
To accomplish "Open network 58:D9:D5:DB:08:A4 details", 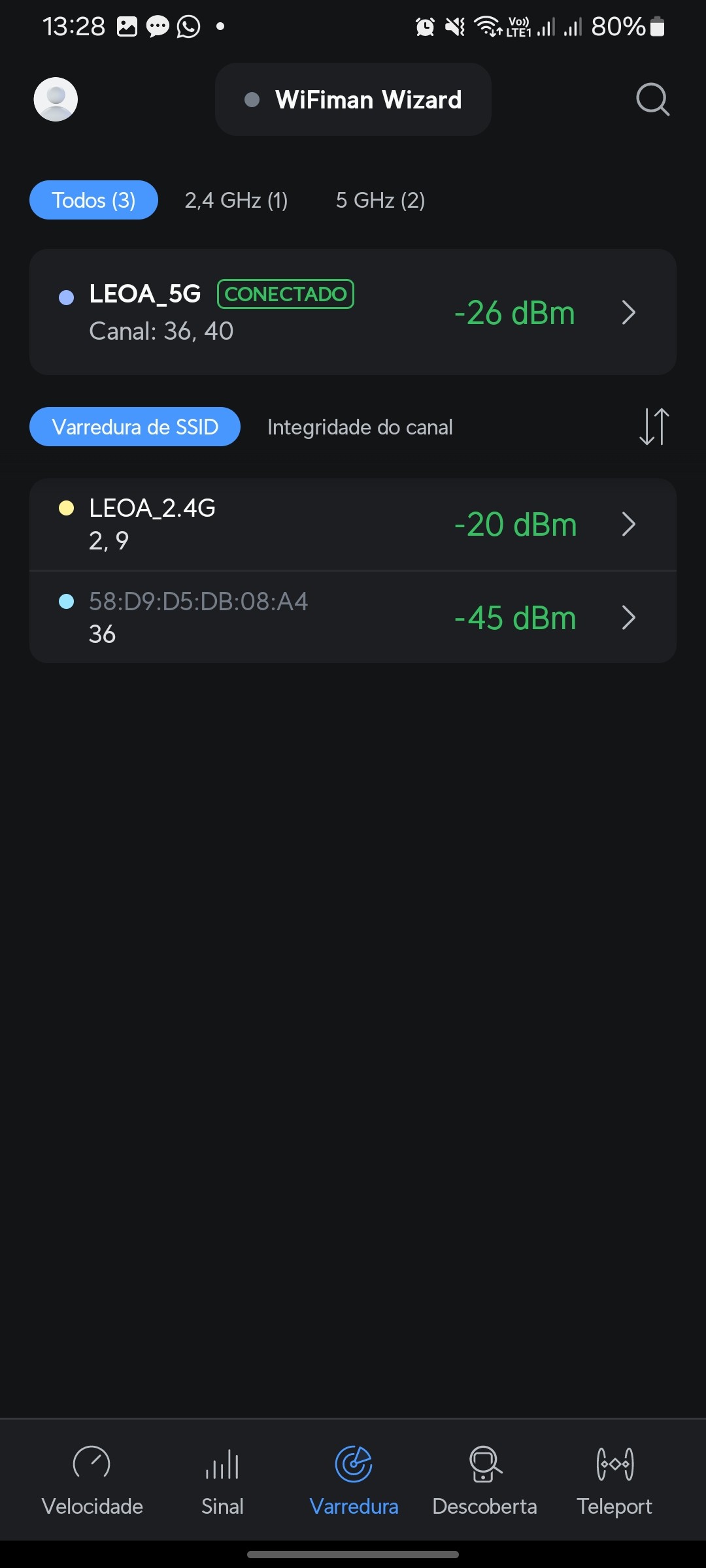I will coord(353,617).
